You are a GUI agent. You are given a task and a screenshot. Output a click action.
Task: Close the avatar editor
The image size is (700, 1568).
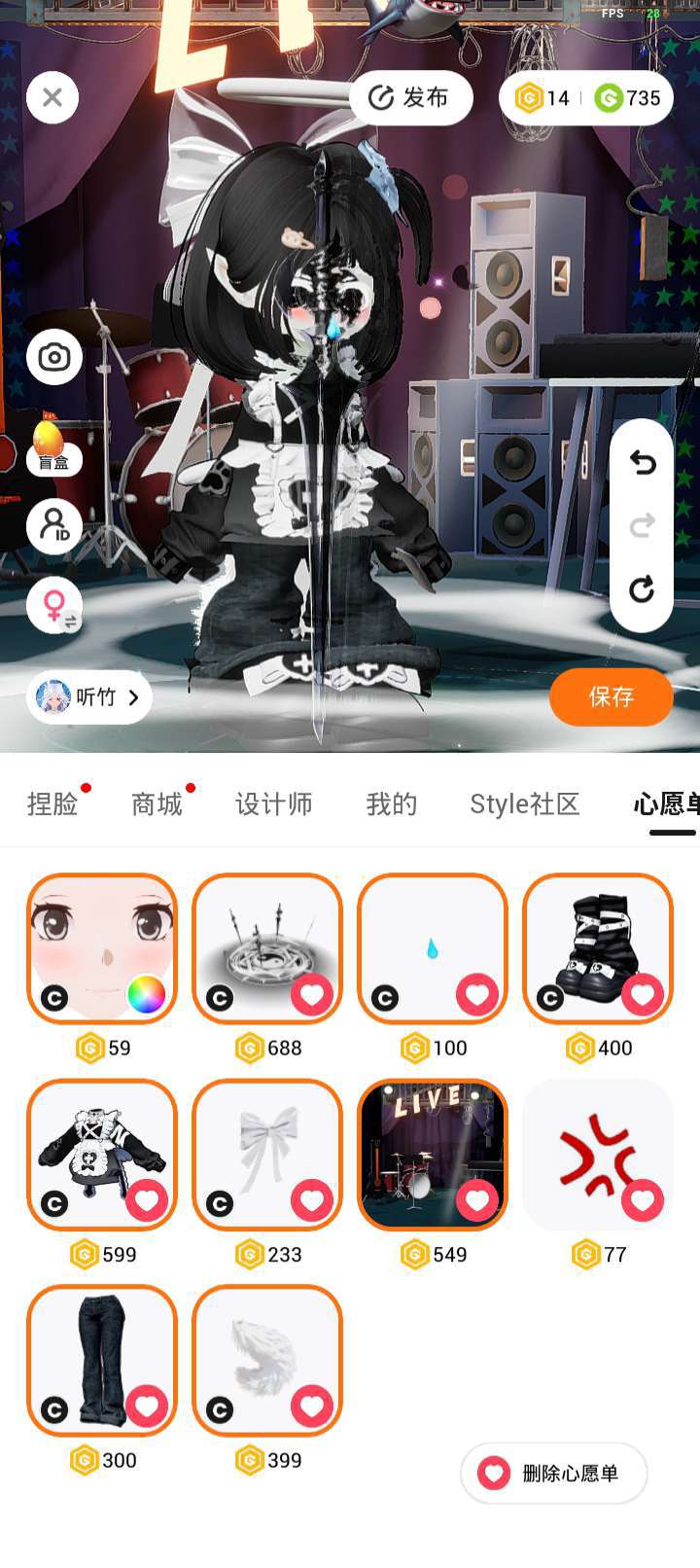click(52, 97)
